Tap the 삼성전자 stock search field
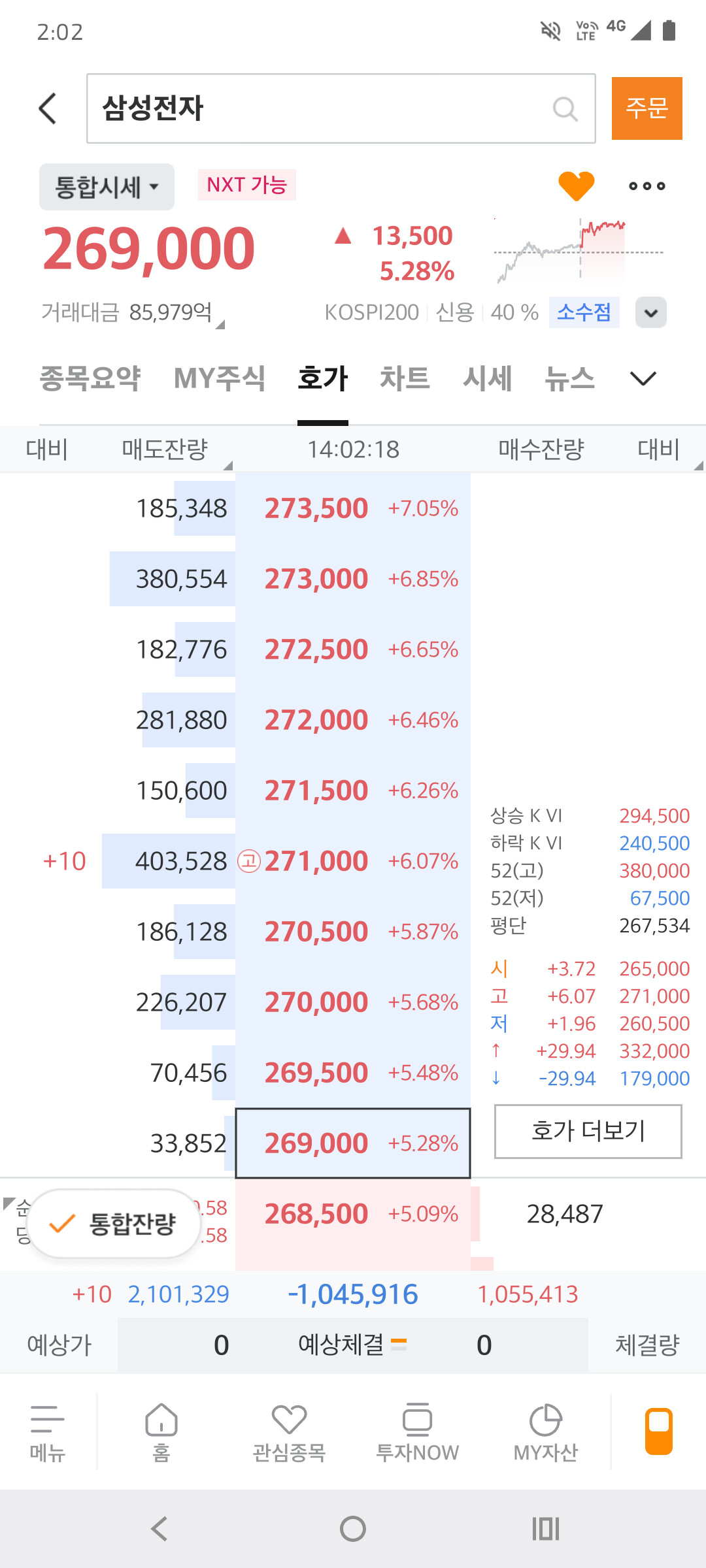The height and width of the screenshot is (1568, 706). click(x=341, y=108)
